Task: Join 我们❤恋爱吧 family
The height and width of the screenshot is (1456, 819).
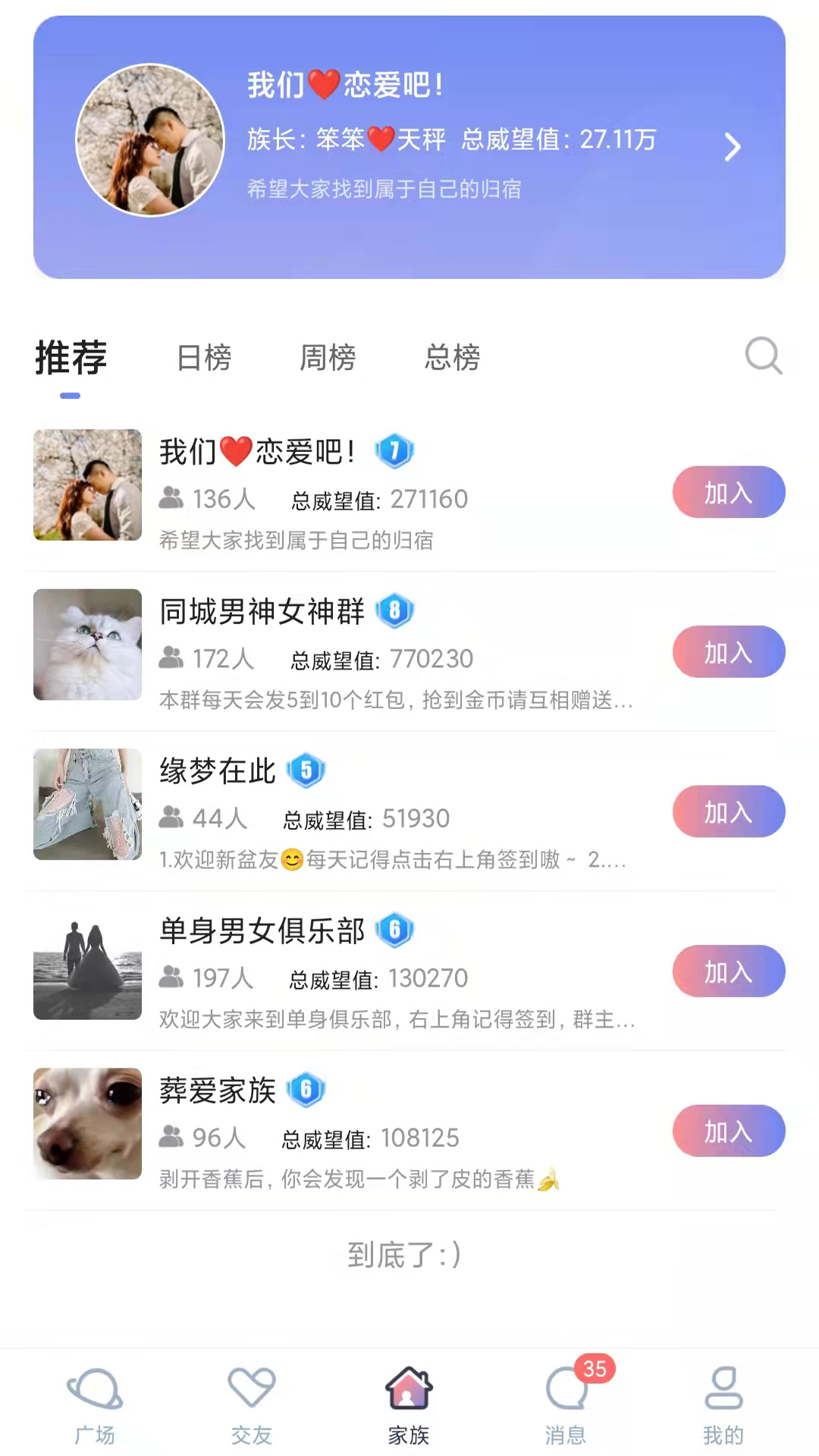Action: (728, 492)
